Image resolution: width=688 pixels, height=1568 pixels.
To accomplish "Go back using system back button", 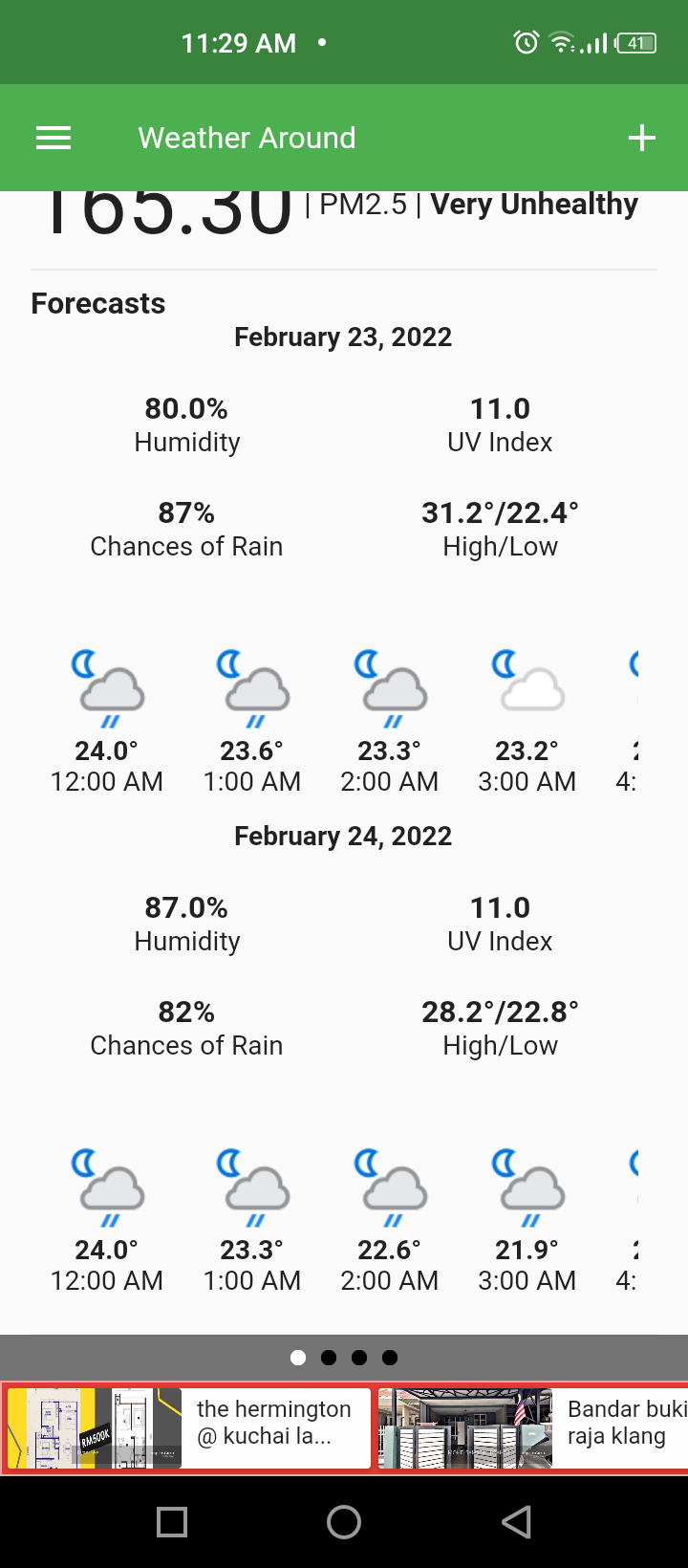I will point(516,1522).
